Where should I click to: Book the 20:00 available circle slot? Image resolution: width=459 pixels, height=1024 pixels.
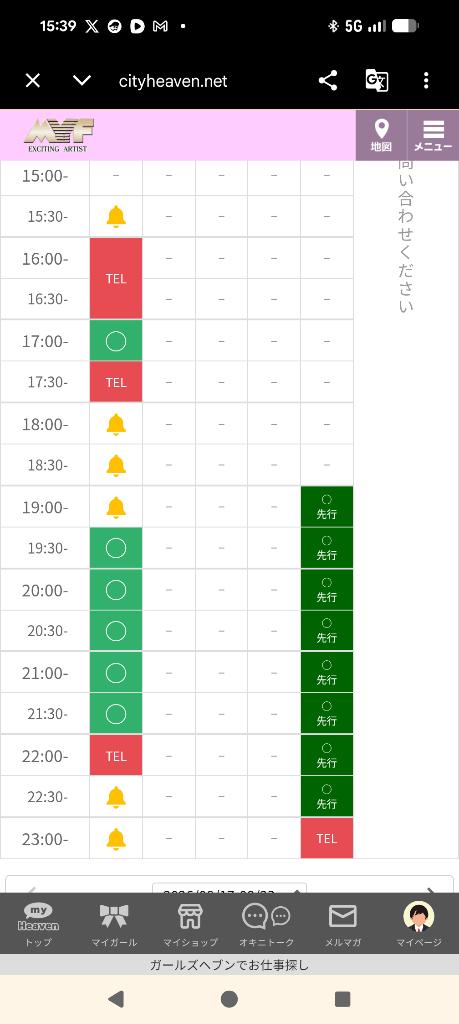pyautogui.click(x=116, y=590)
